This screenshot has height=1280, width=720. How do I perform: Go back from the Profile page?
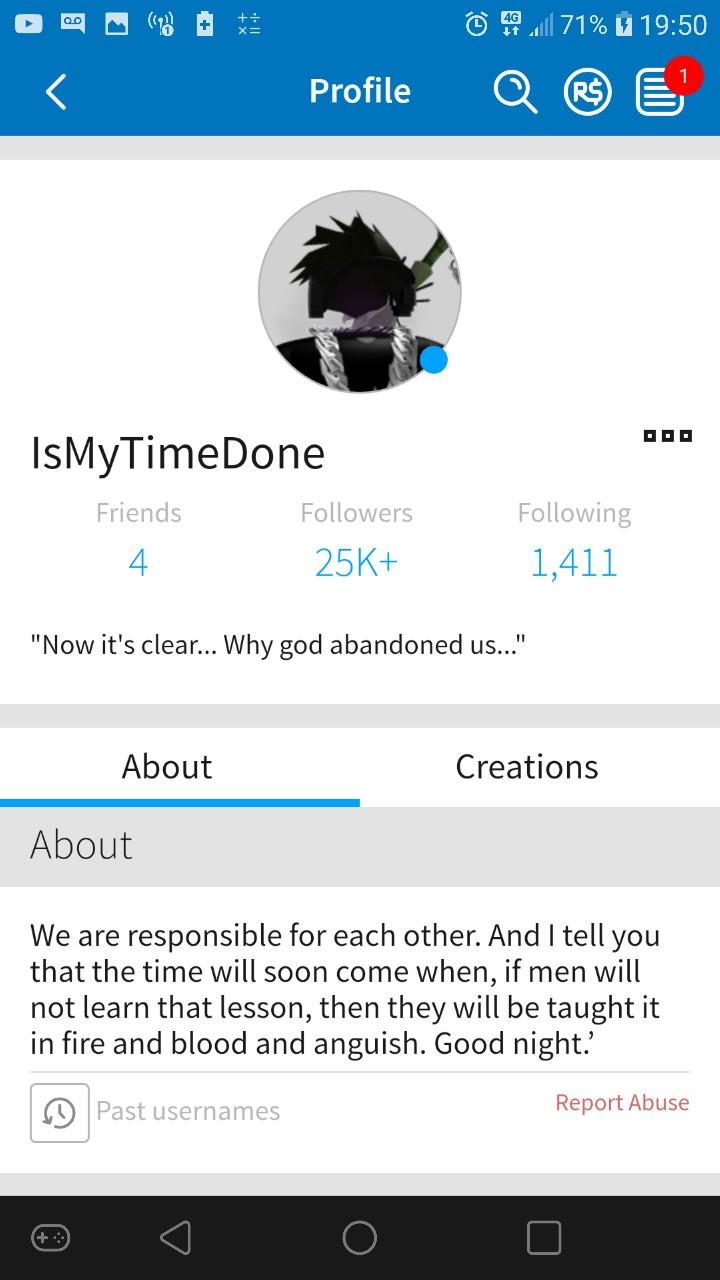tap(56, 92)
